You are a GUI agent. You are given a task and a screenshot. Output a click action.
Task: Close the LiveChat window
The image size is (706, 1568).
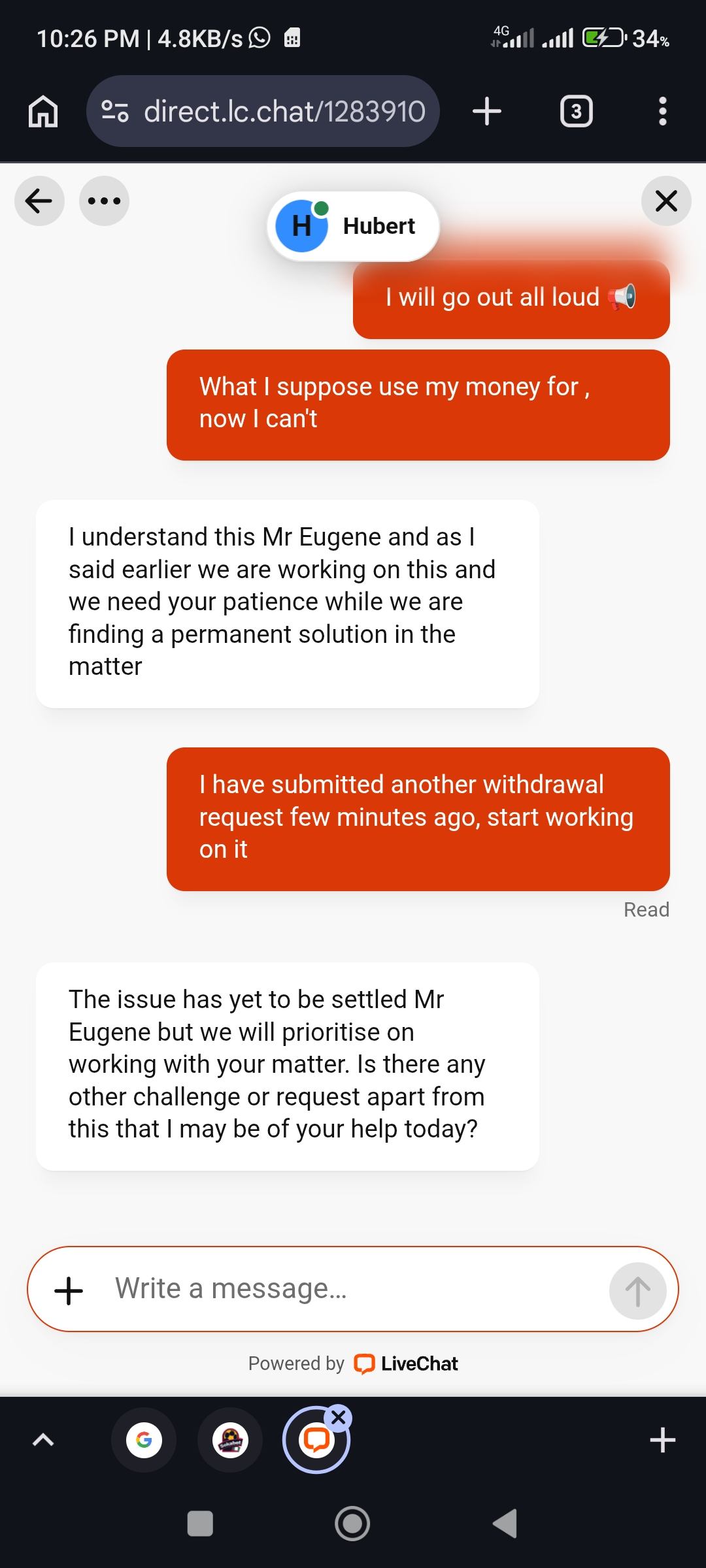pos(665,201)
